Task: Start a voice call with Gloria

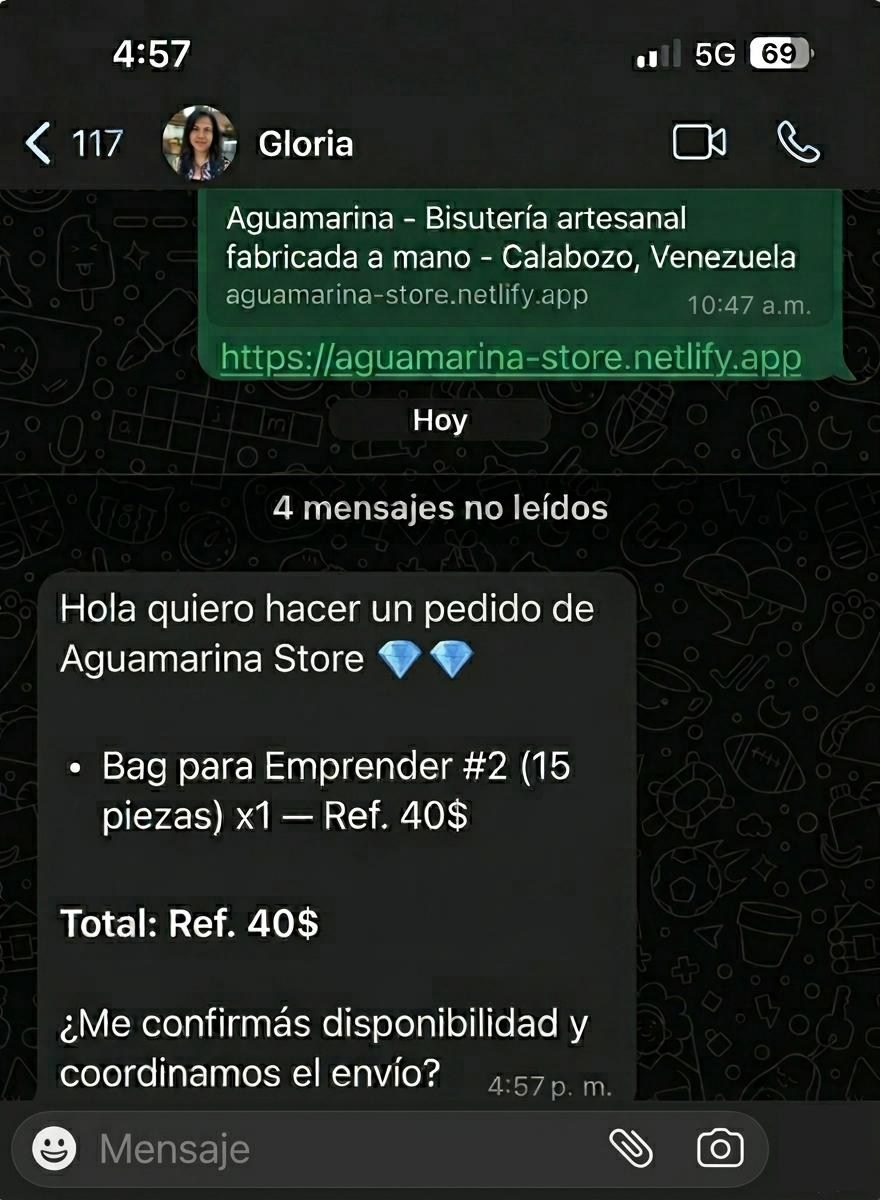Action: [800, 143]
